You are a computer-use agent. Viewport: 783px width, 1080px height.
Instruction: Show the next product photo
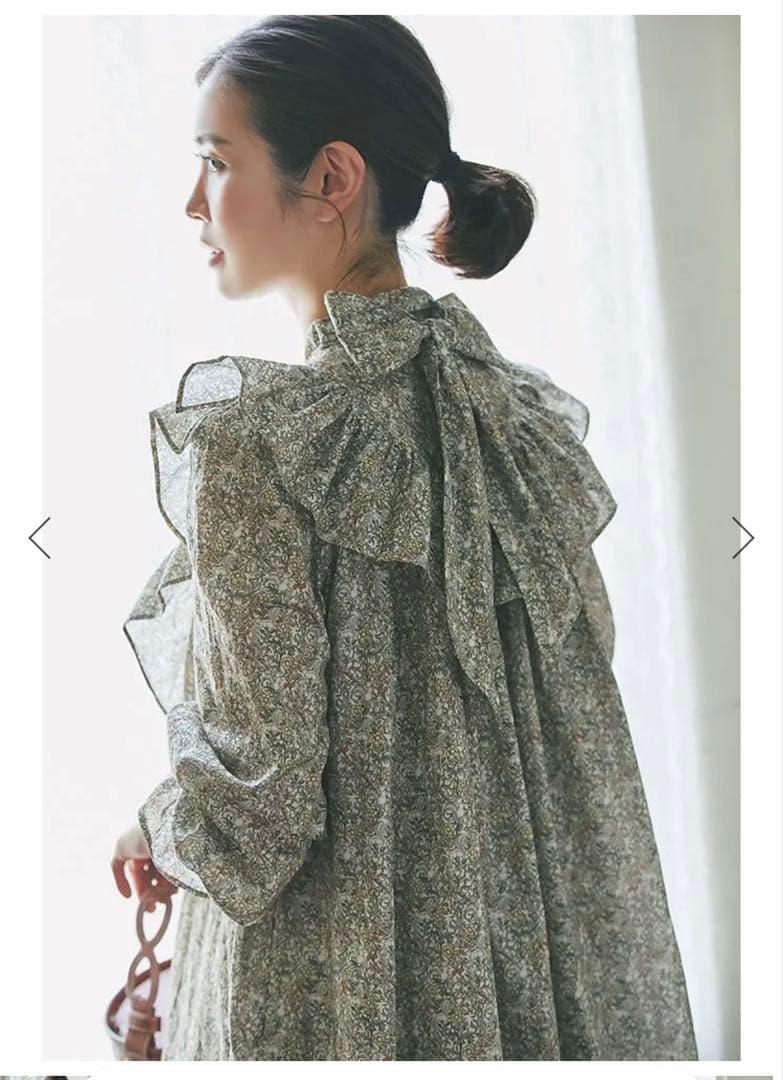(742, 538)
